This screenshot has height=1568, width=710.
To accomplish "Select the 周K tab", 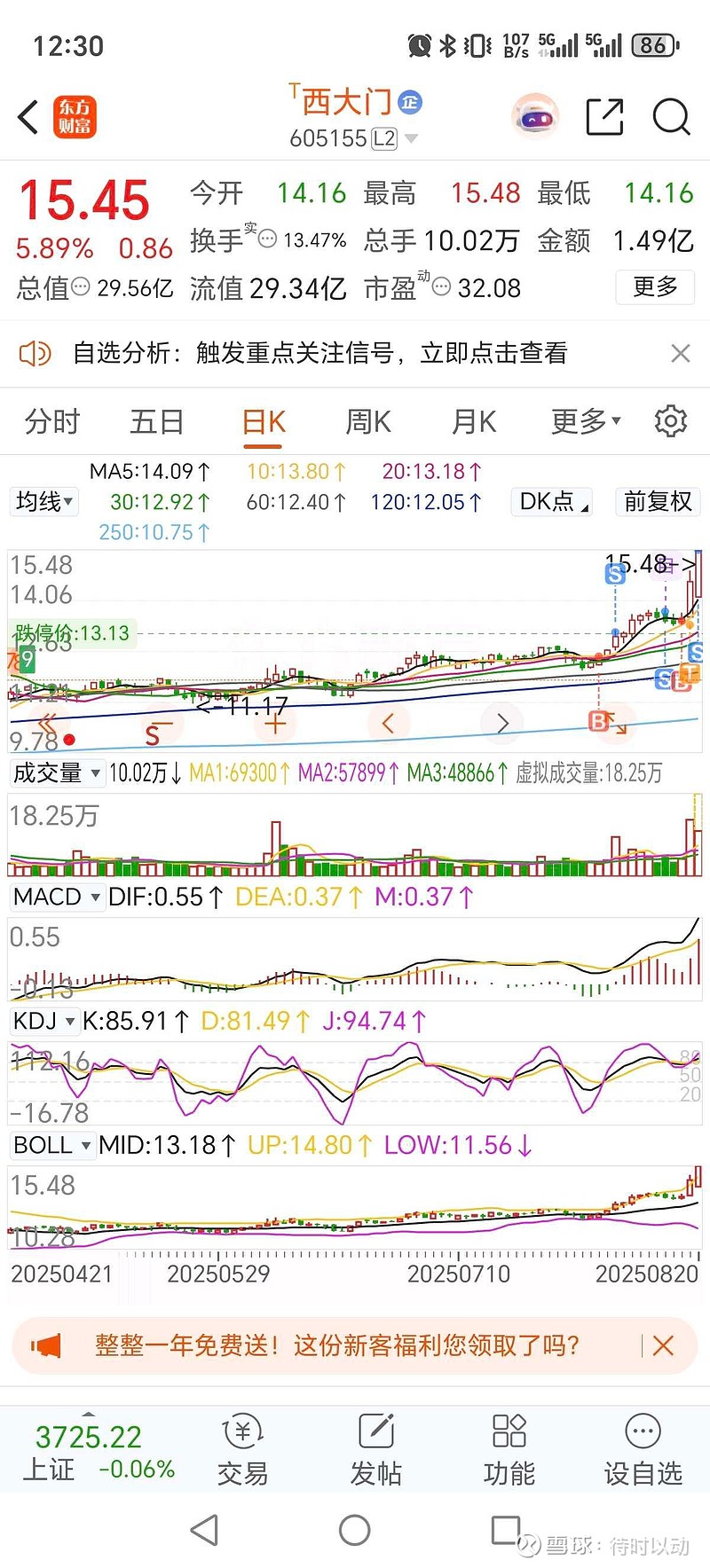I will 367,422.
